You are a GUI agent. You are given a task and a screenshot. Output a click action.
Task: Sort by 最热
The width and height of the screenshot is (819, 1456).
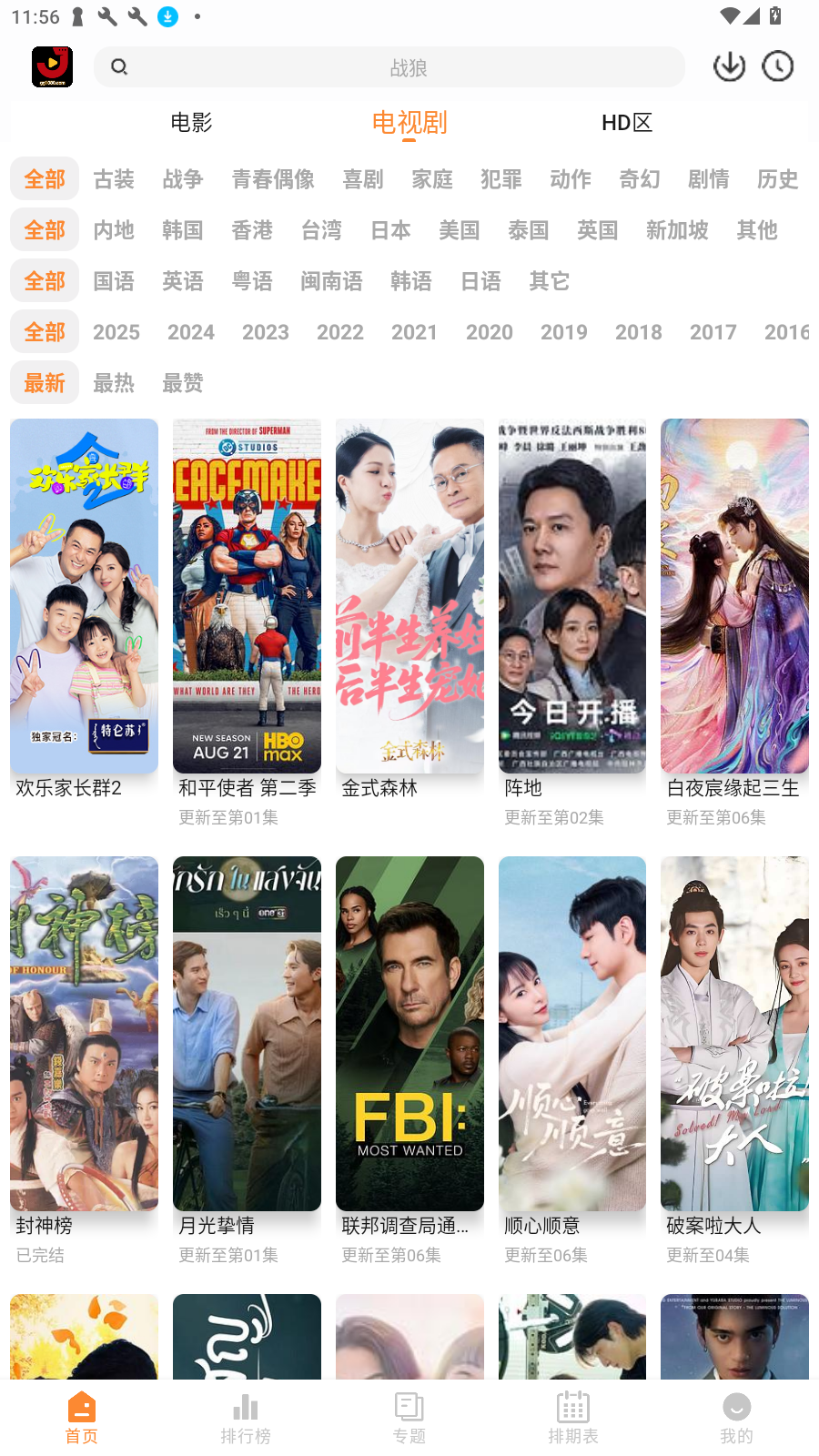pos(114,383)
